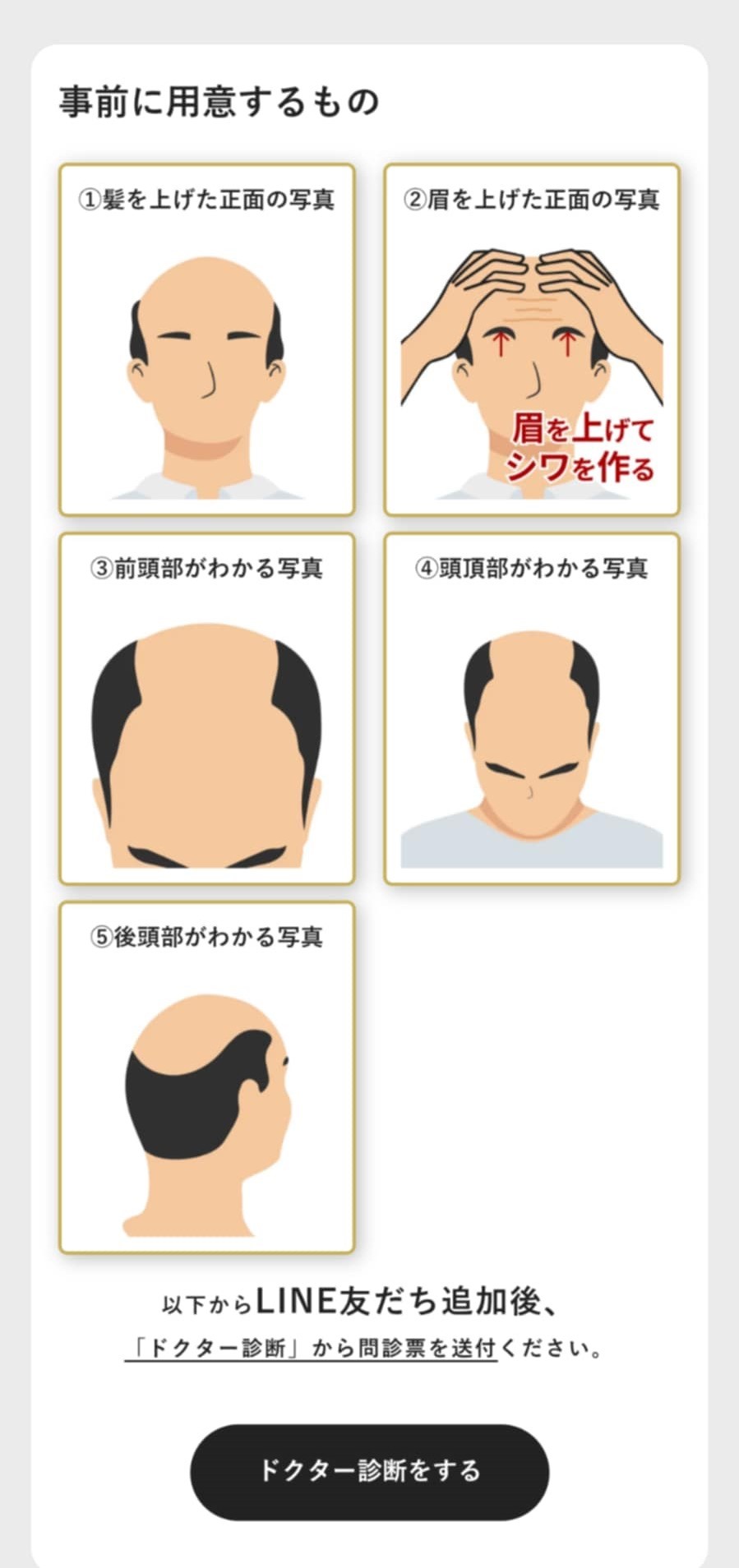Click the ②眉を上げた正面の写真 illustration
Screen dimensions: 739x1568
pyautogui.click(x=533, y=345)
